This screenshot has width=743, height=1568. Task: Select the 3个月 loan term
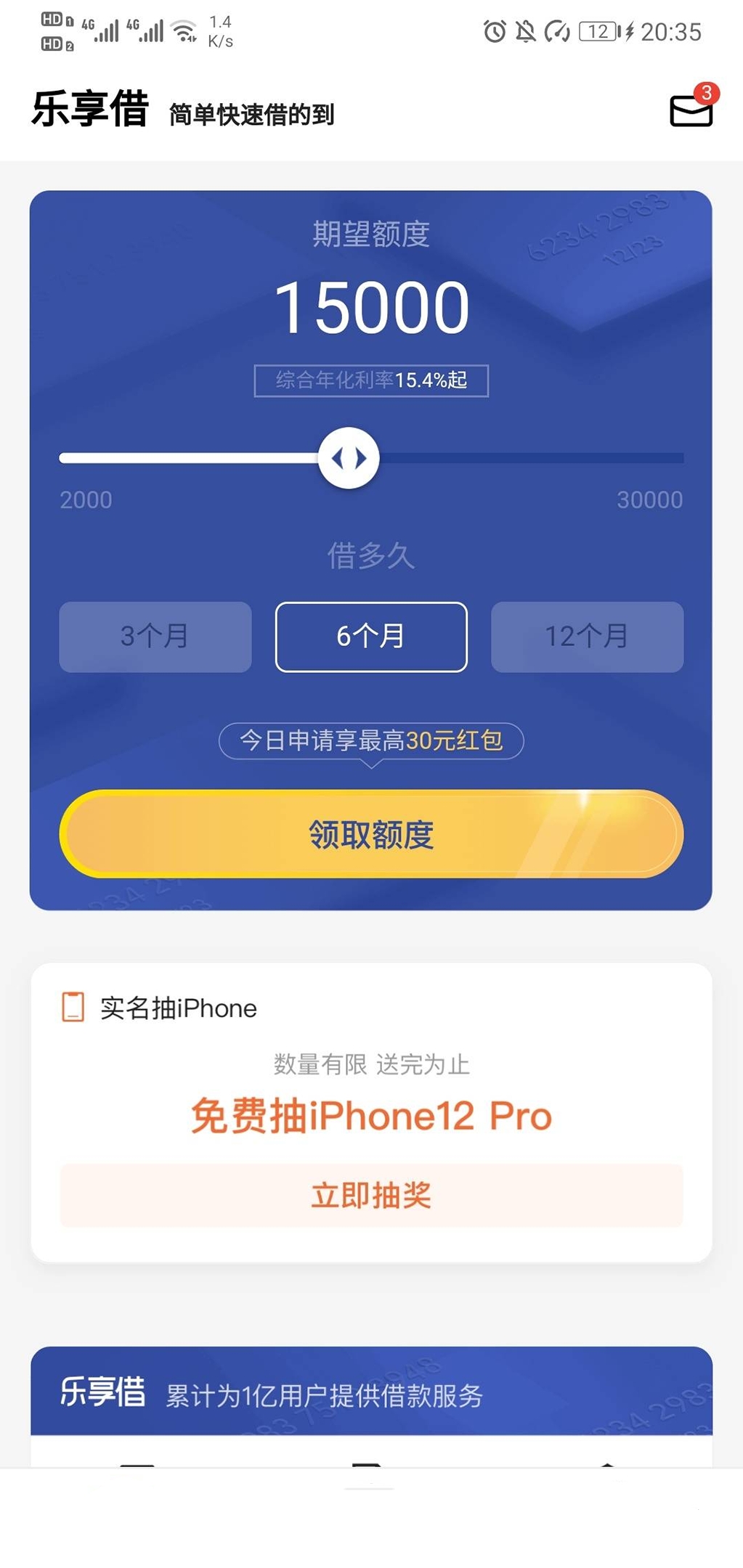click(x=155, y=637)
